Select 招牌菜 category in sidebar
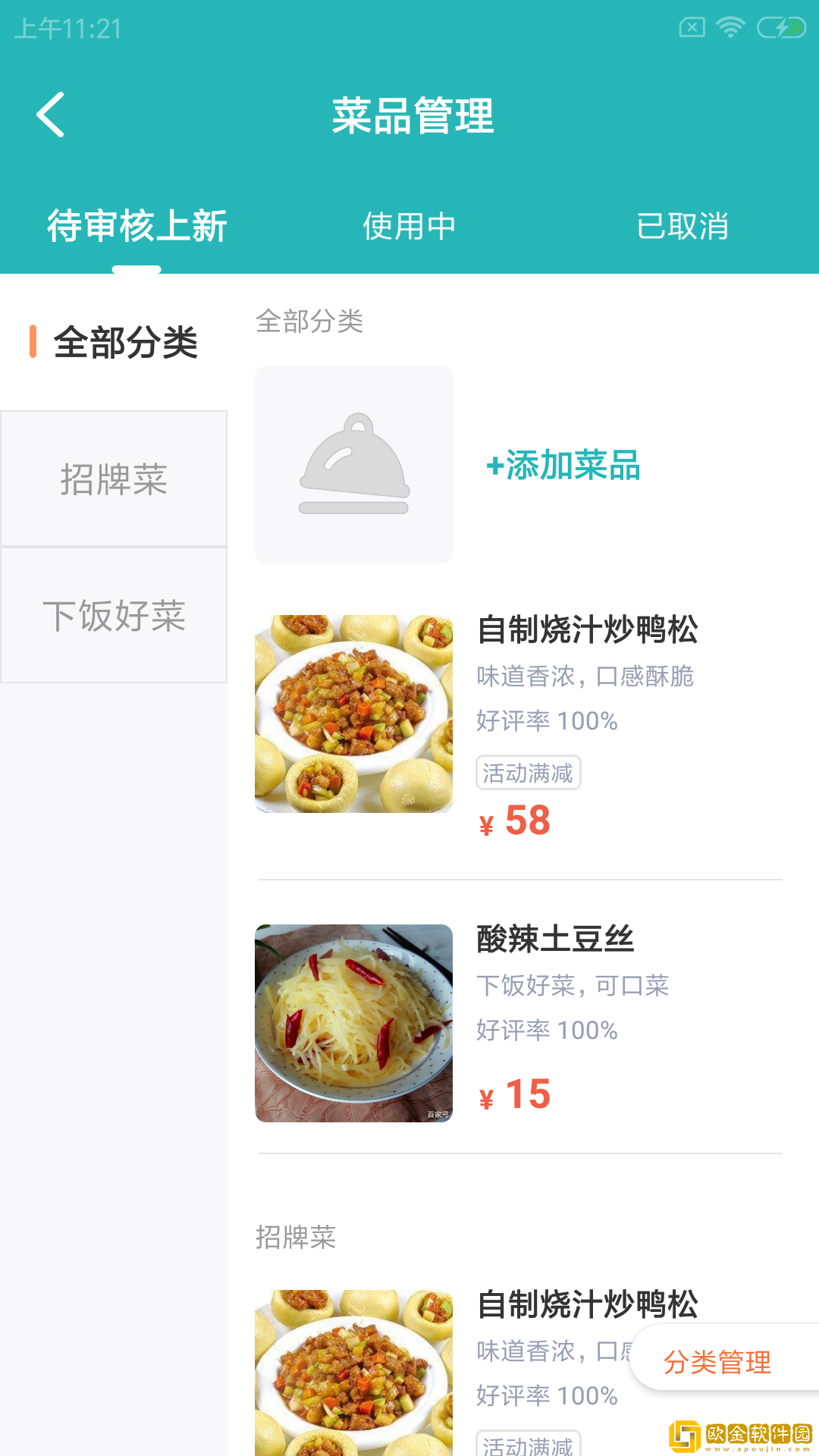Screen dimensions: 819x1456 click(113, 479)
